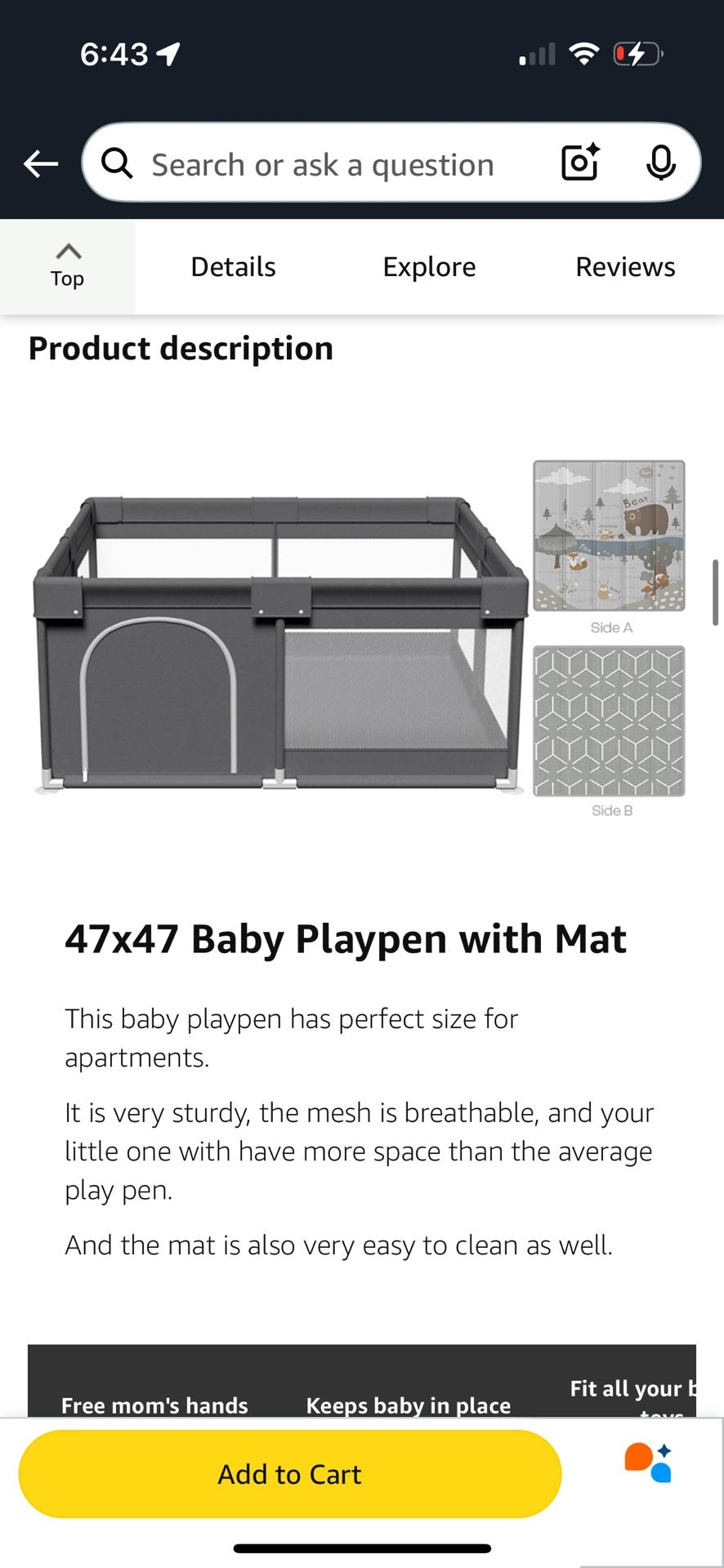The image size is (724, 1568).
Task: Switch to the Reviews section
Action: coord(625,267)
